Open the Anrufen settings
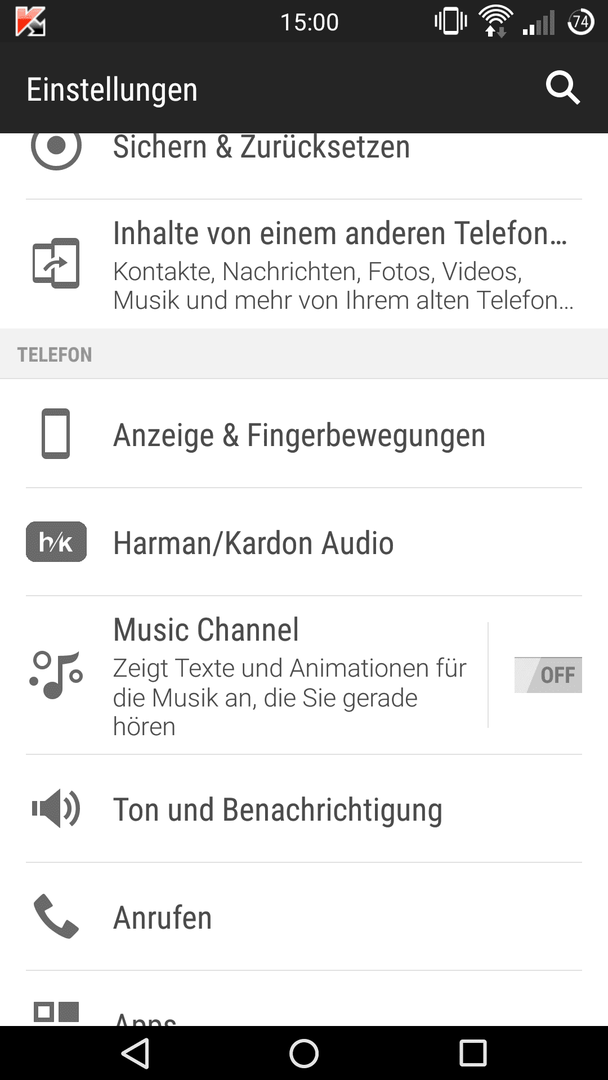 pyautogui.click(x=304, y=917)
